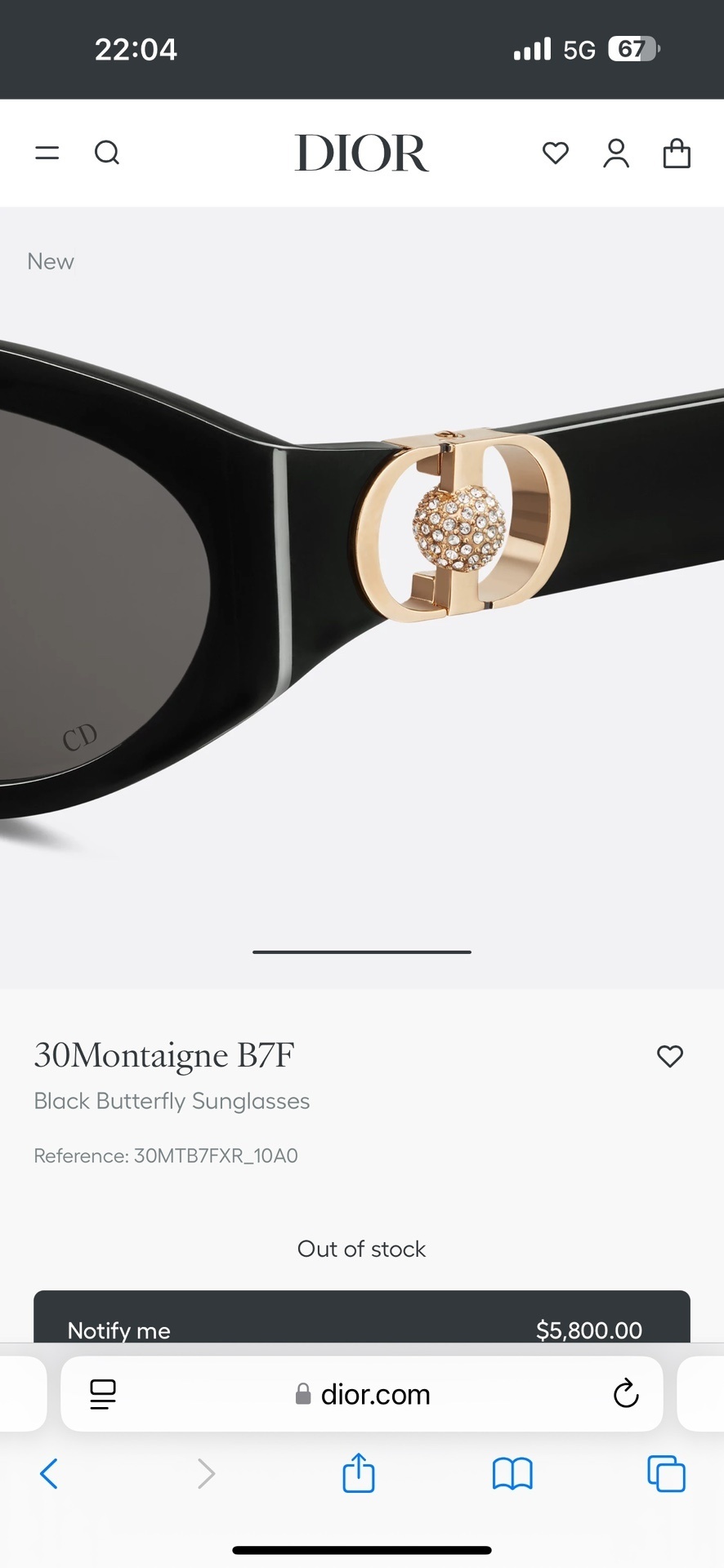Tap the $5,800.00 price label
Screen dimensions: 724x1568
tap(588, 1330)
